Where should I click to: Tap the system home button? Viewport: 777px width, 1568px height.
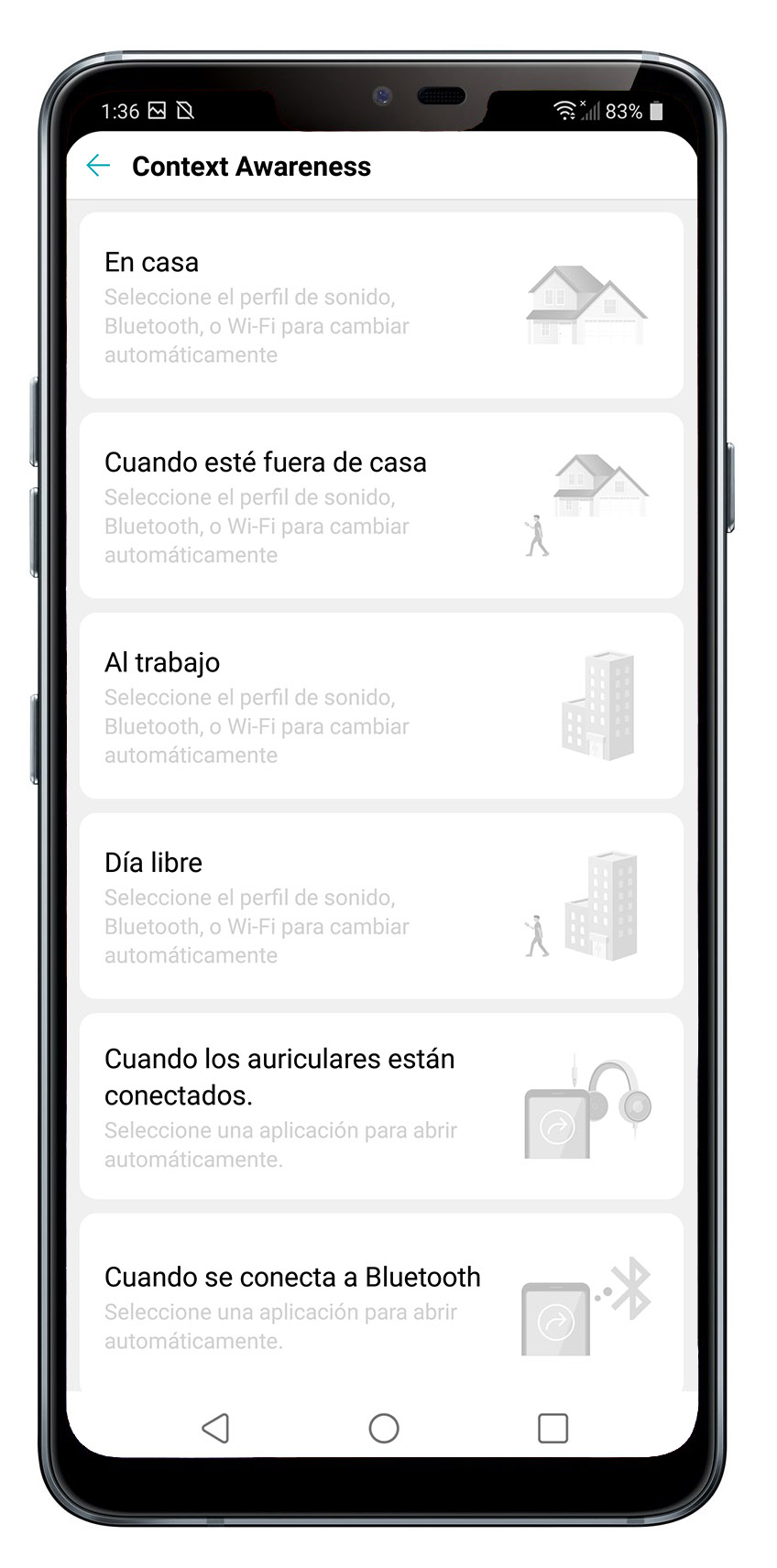pyautogui.click(x=384, y=1428)
